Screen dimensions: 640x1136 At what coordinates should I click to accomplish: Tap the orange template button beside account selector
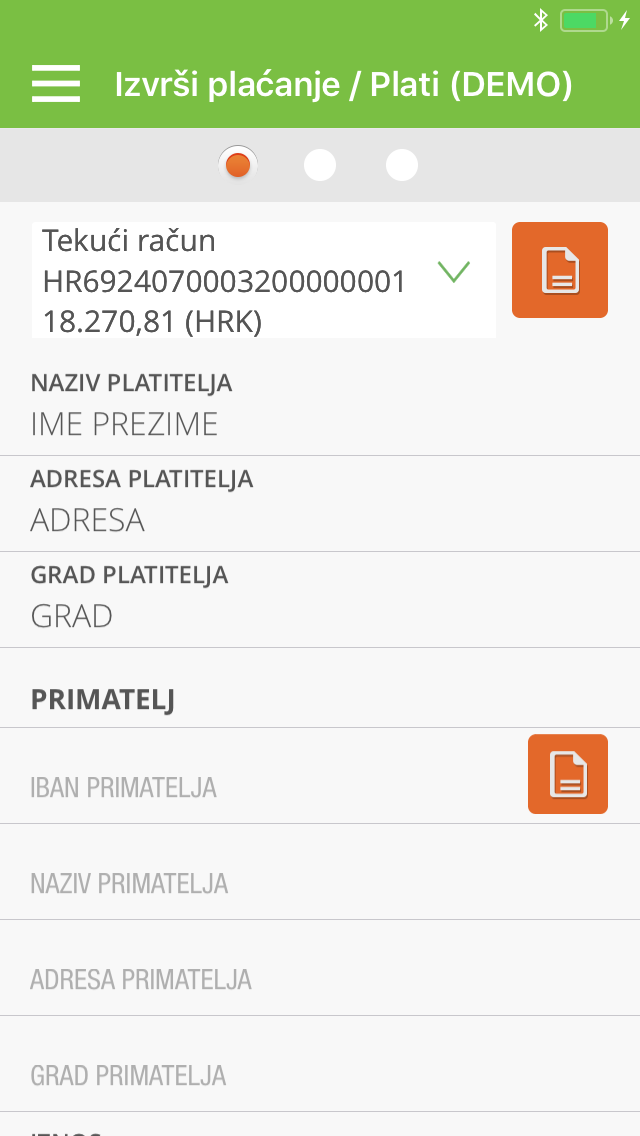(x=560, y=270)
